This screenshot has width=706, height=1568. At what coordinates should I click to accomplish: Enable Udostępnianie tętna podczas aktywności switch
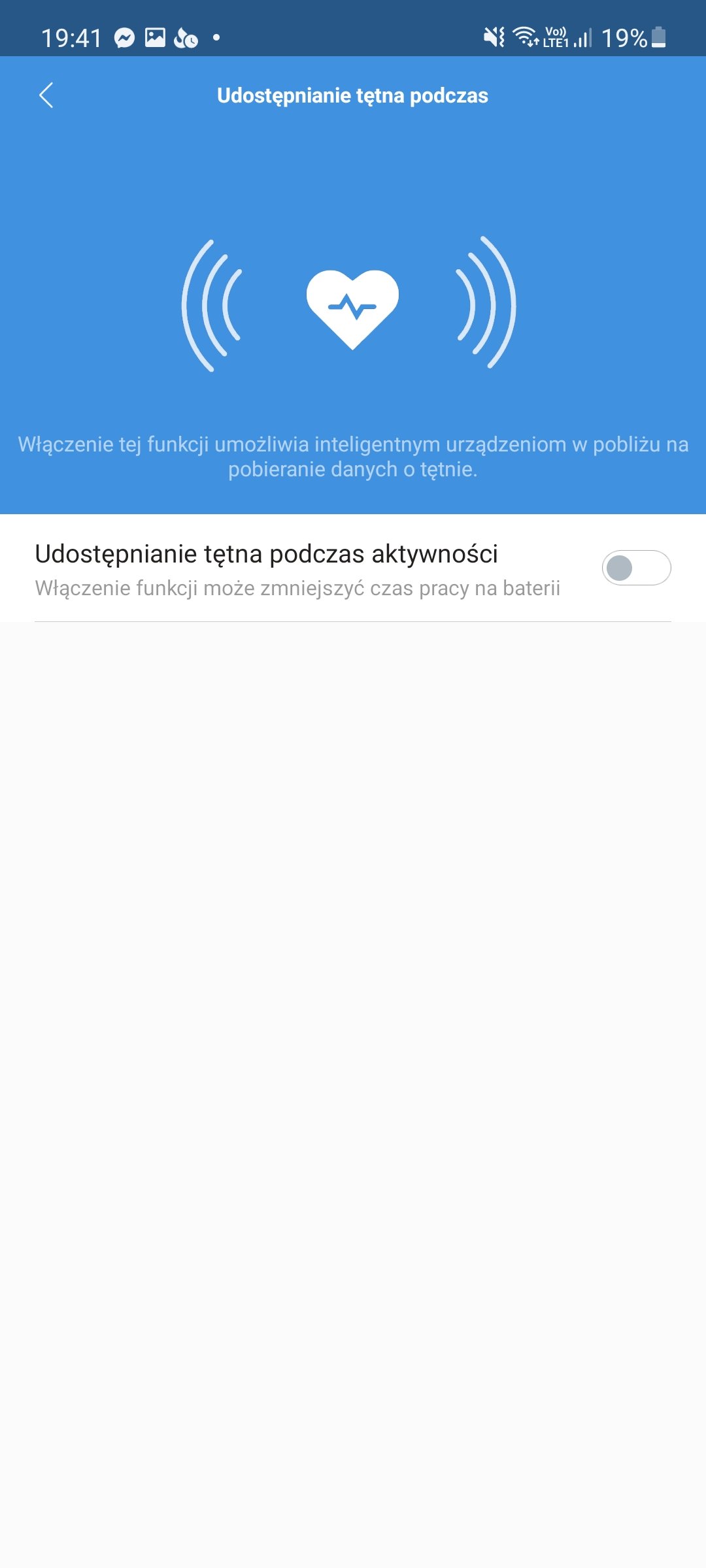click(x=635, y=568)
